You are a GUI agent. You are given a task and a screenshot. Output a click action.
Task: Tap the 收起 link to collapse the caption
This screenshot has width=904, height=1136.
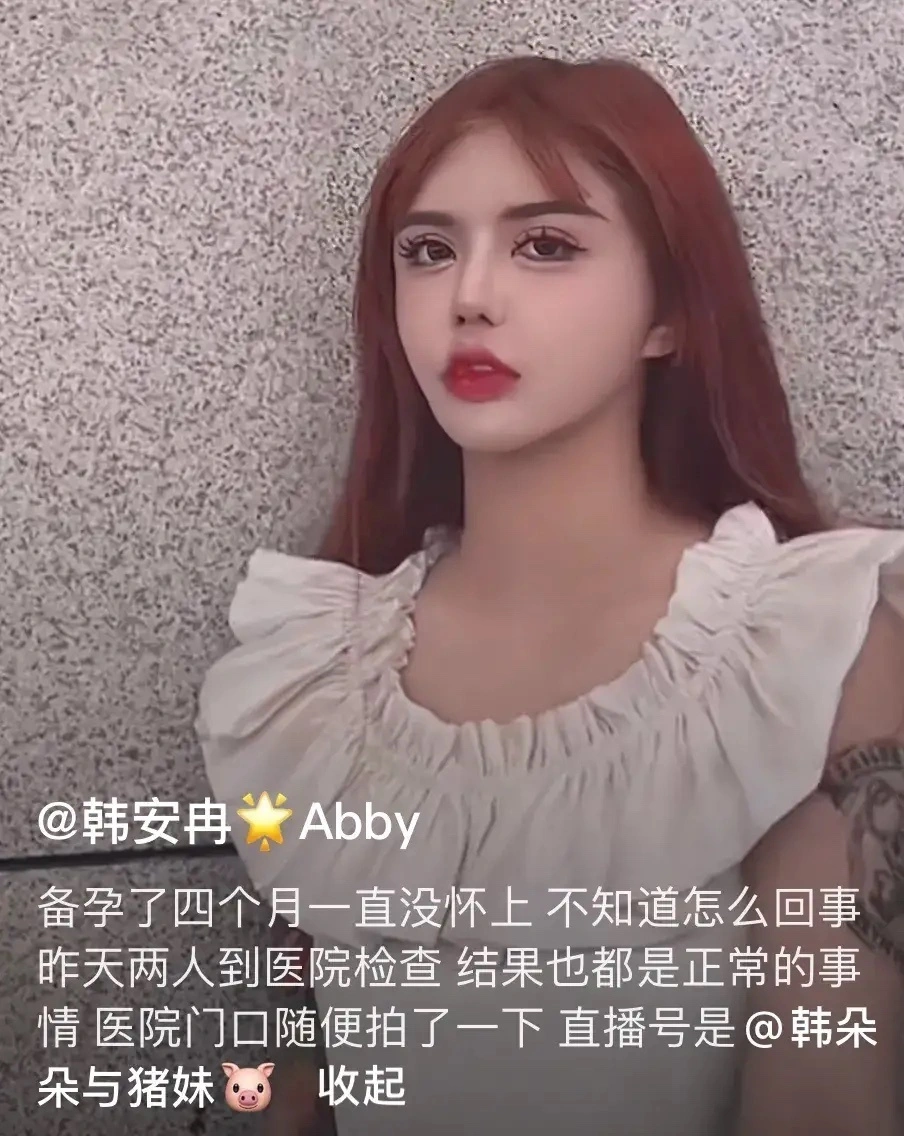(361, 1087)
